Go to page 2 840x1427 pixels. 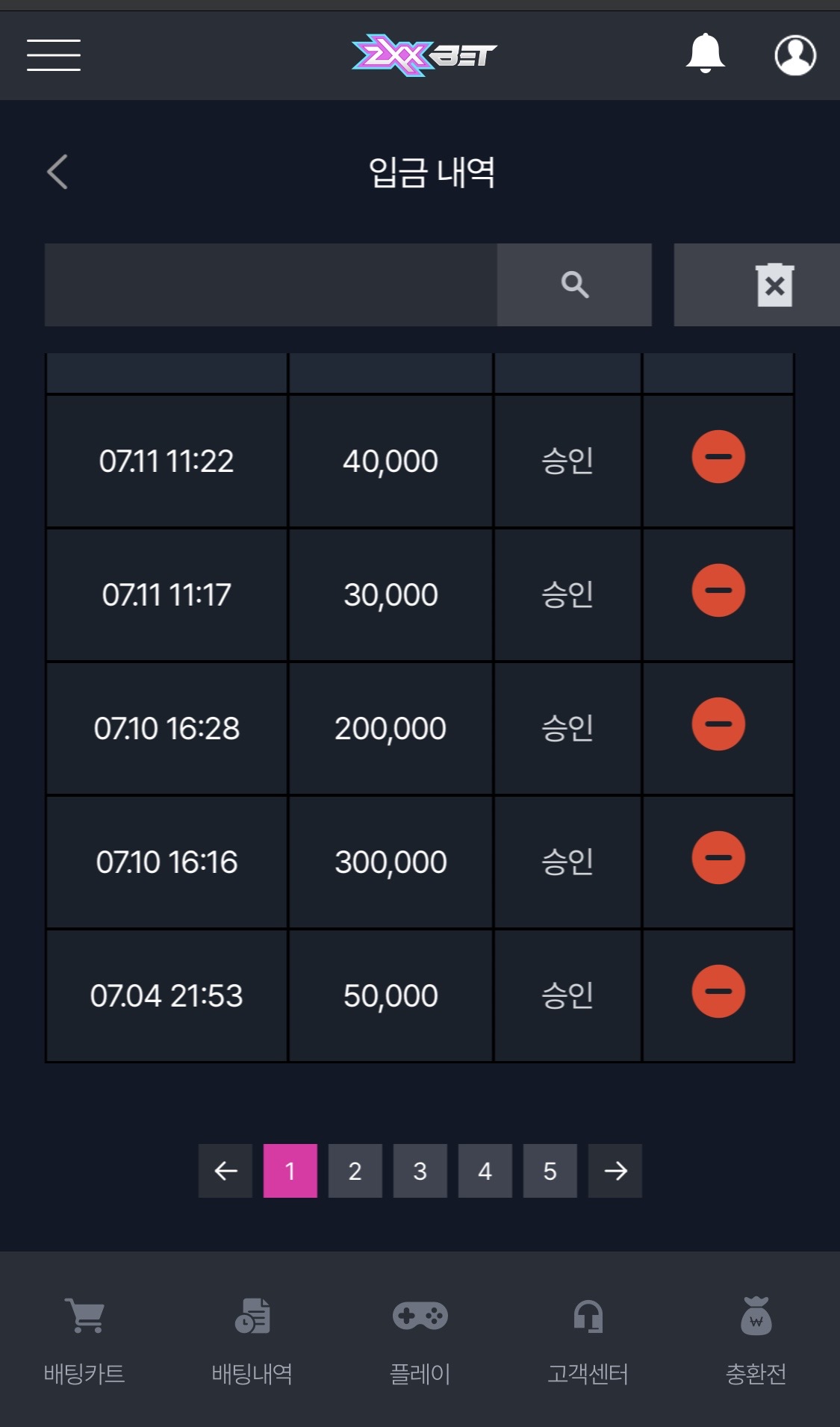[355, 1171]
